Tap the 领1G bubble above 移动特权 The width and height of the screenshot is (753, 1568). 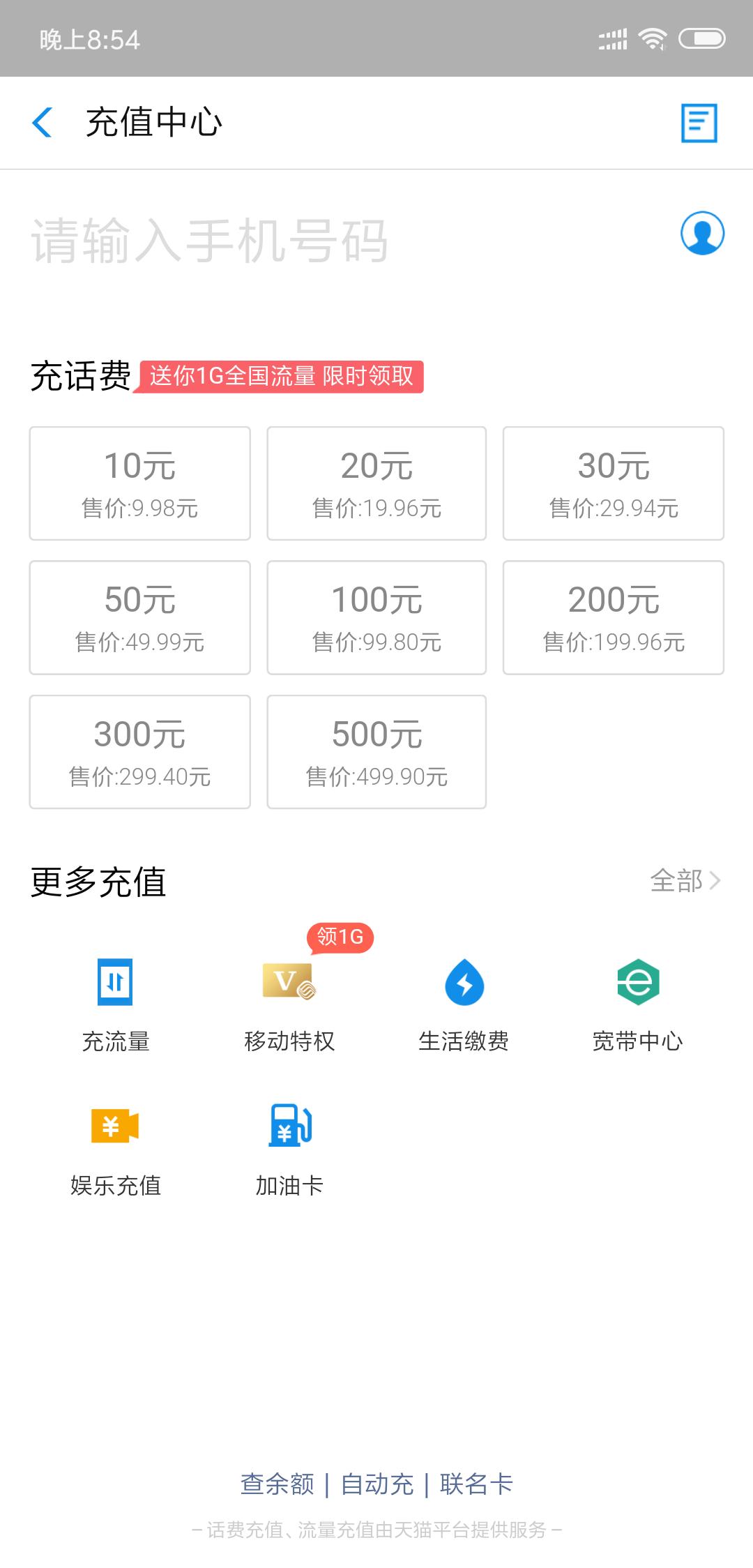340,938
